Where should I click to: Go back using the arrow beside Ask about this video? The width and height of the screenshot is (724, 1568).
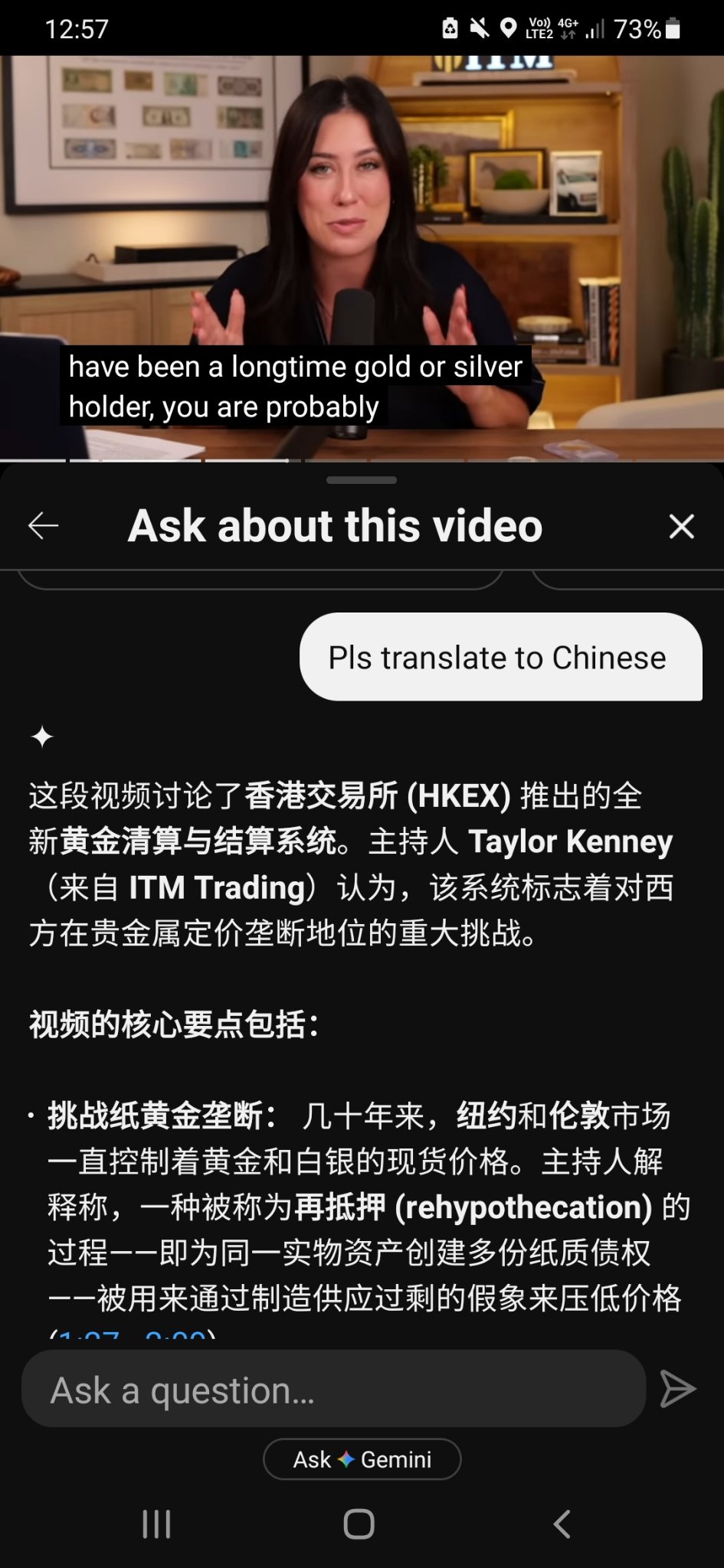(44, 526)
